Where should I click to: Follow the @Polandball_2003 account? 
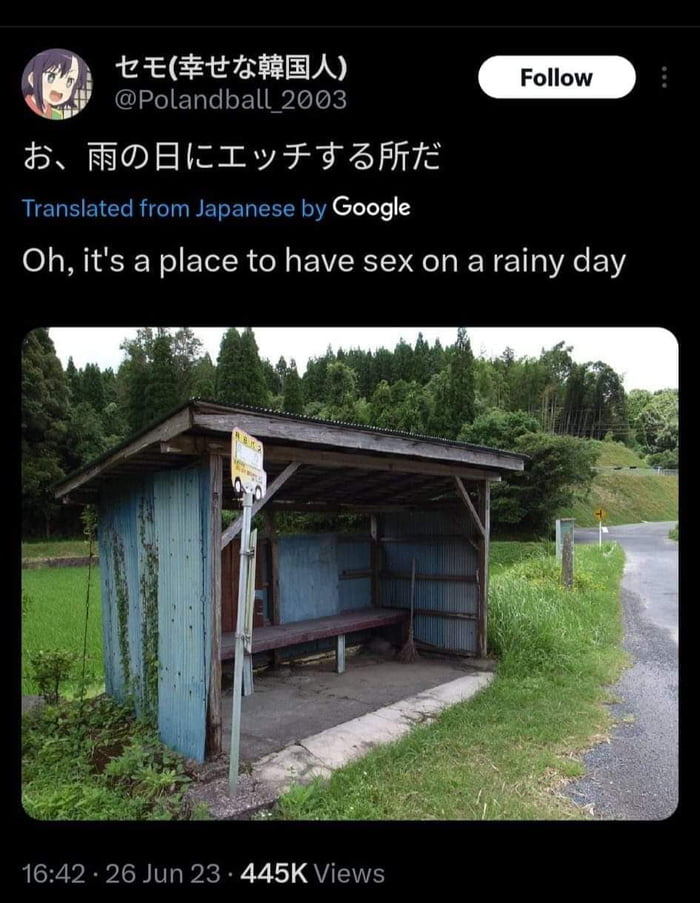[556, 77]
